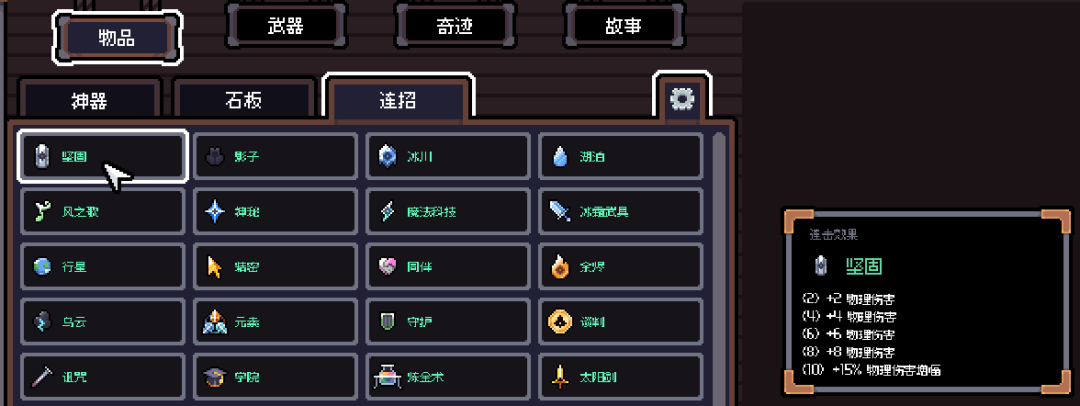
Task: Open the 奇迹 category
Action: click(455, 26)
